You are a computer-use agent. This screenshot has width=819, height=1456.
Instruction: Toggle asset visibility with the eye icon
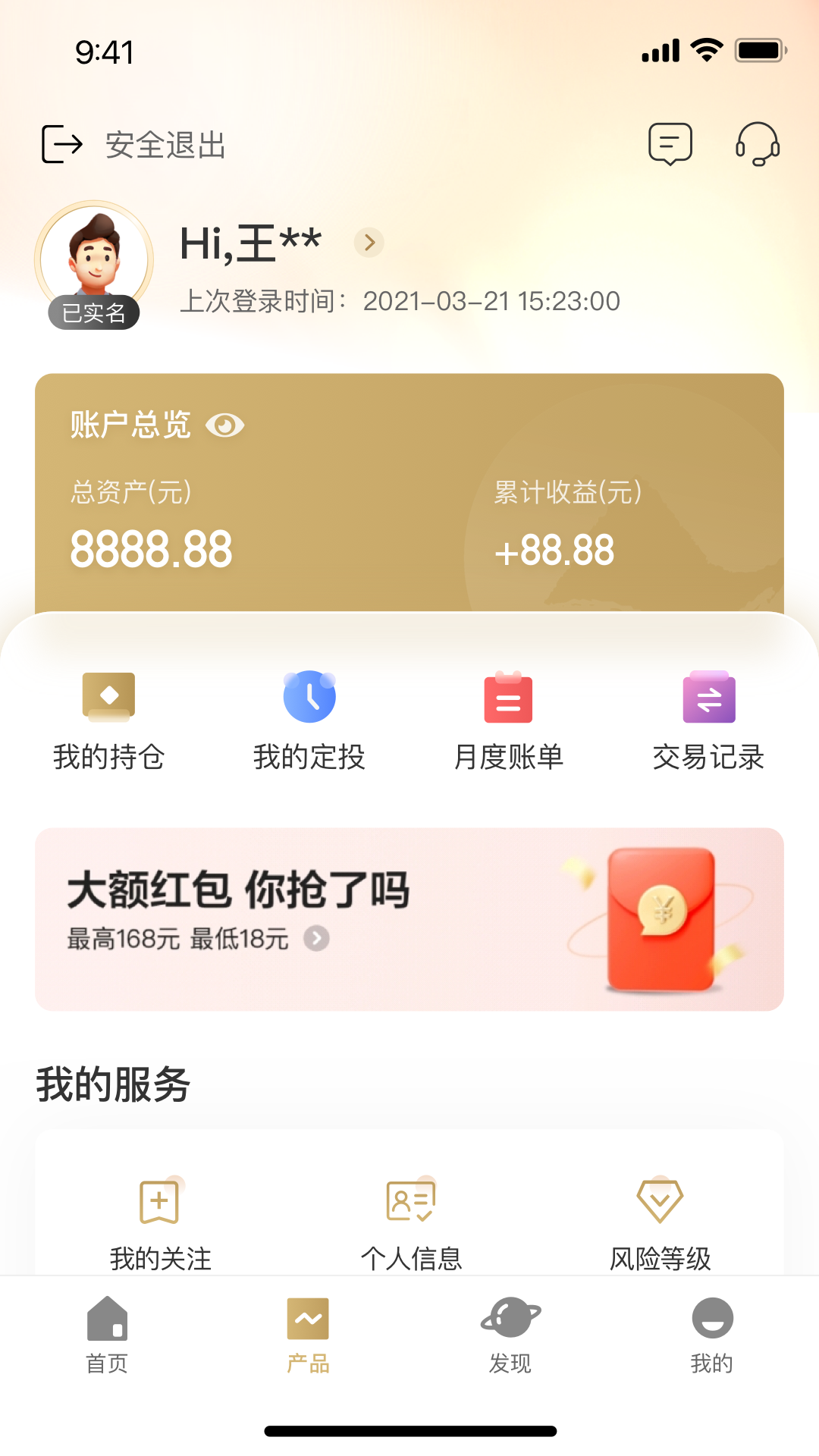tap(227, 425)
